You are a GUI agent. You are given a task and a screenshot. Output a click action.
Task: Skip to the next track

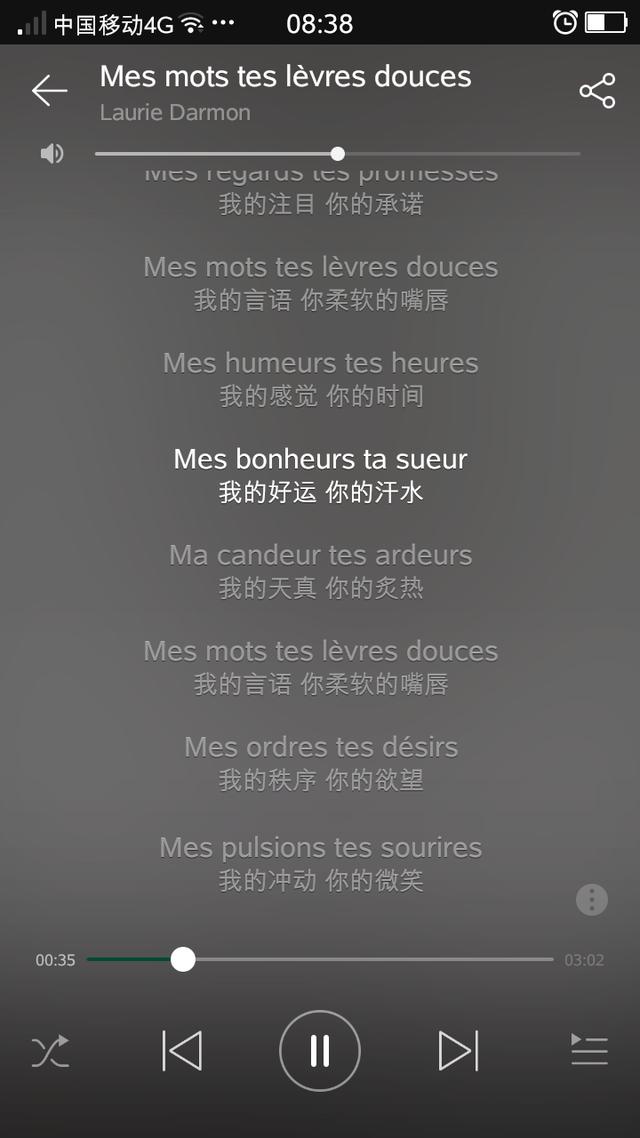coord(458,1051)
